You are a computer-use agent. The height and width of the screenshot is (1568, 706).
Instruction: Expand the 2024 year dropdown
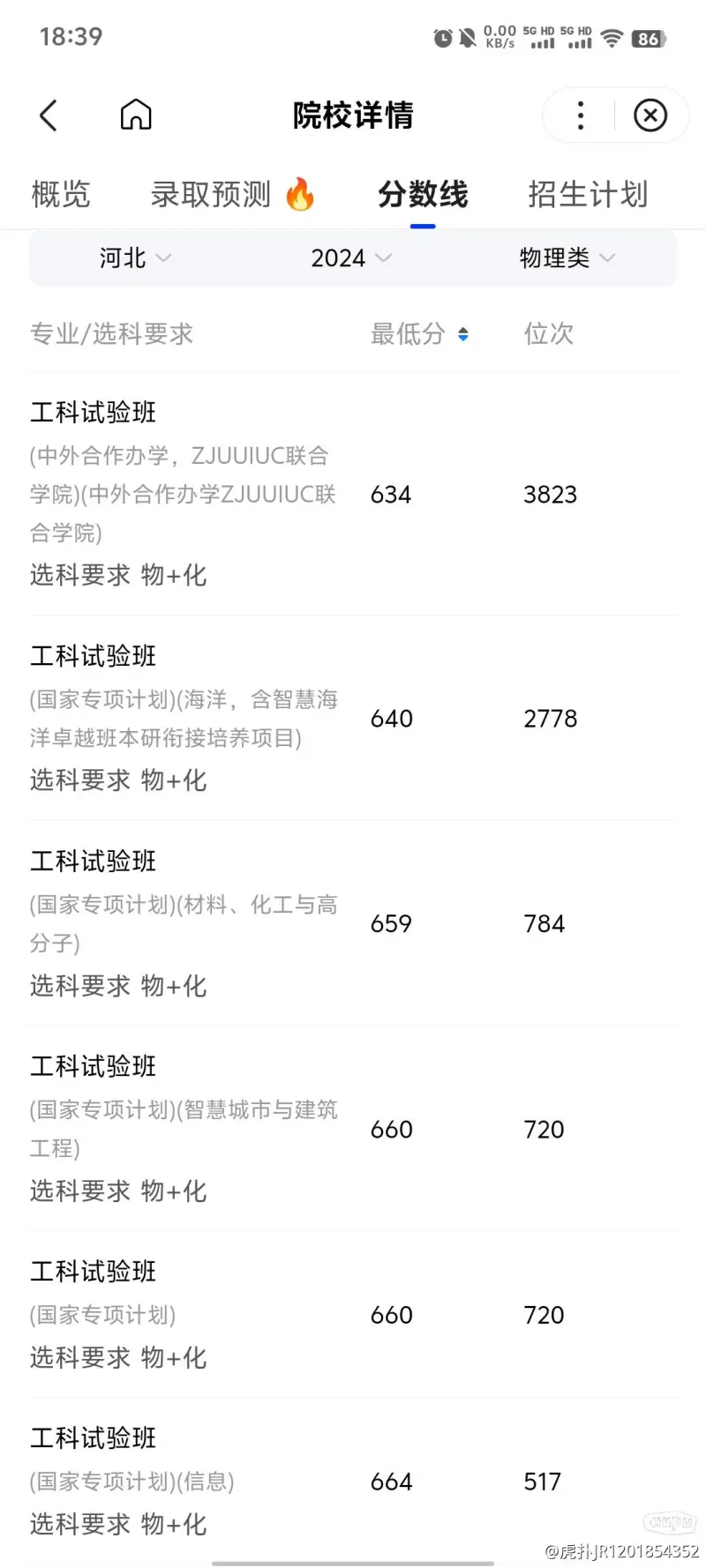point(351,258)
